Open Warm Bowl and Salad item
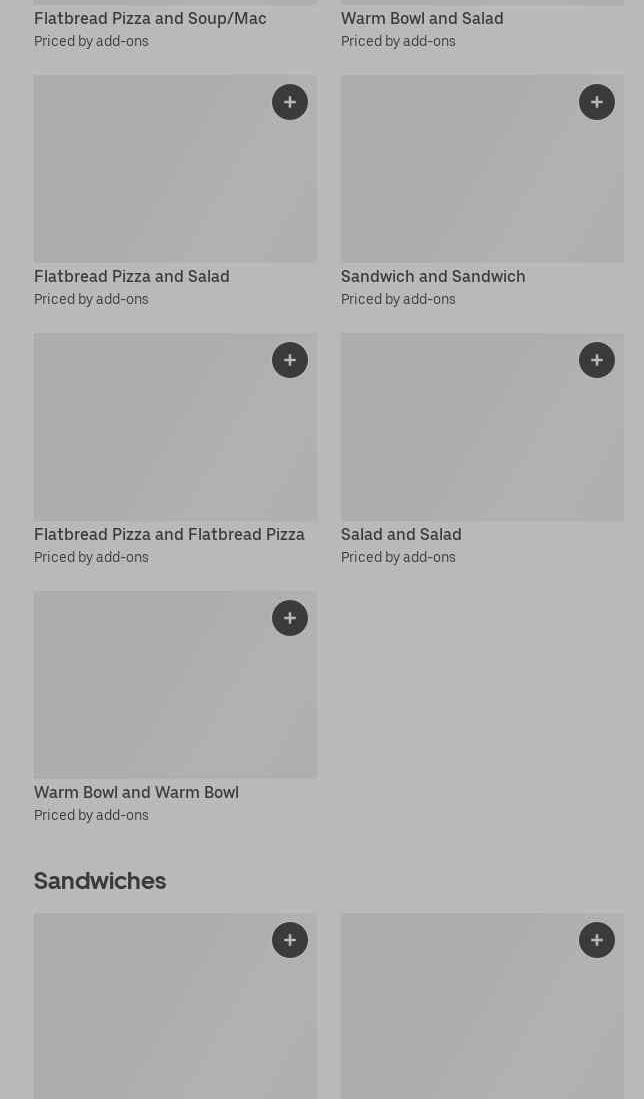The height and width of the screenshot is (1099, 644). pyautogui.click(x=422, y=19)
